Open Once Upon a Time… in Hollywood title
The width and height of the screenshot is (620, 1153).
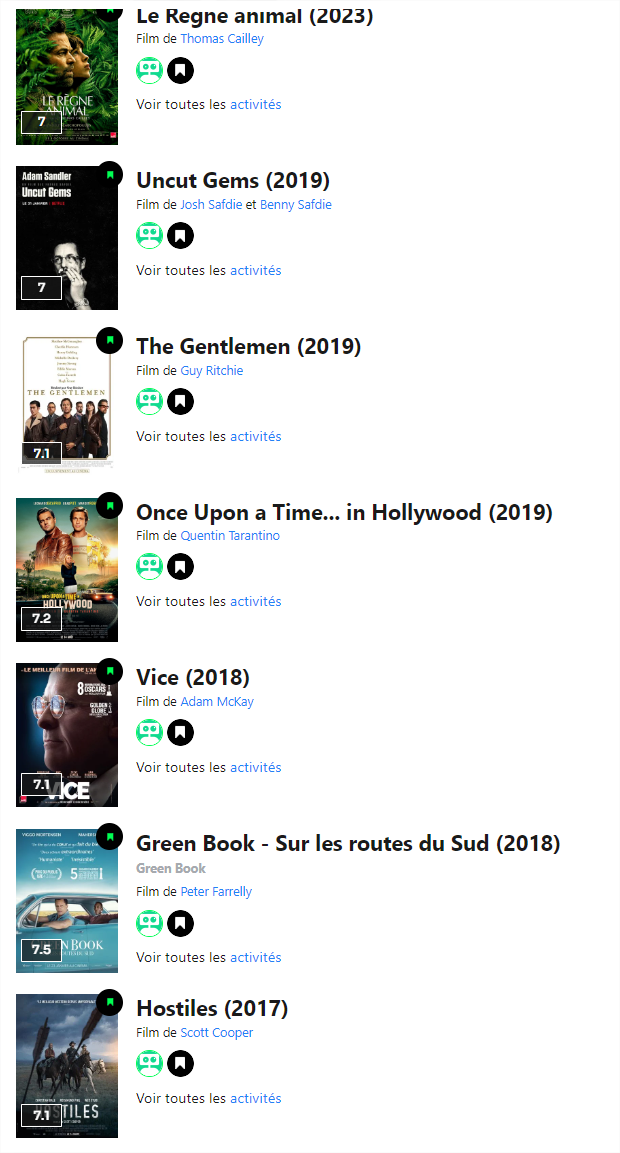tap(344, 512)
